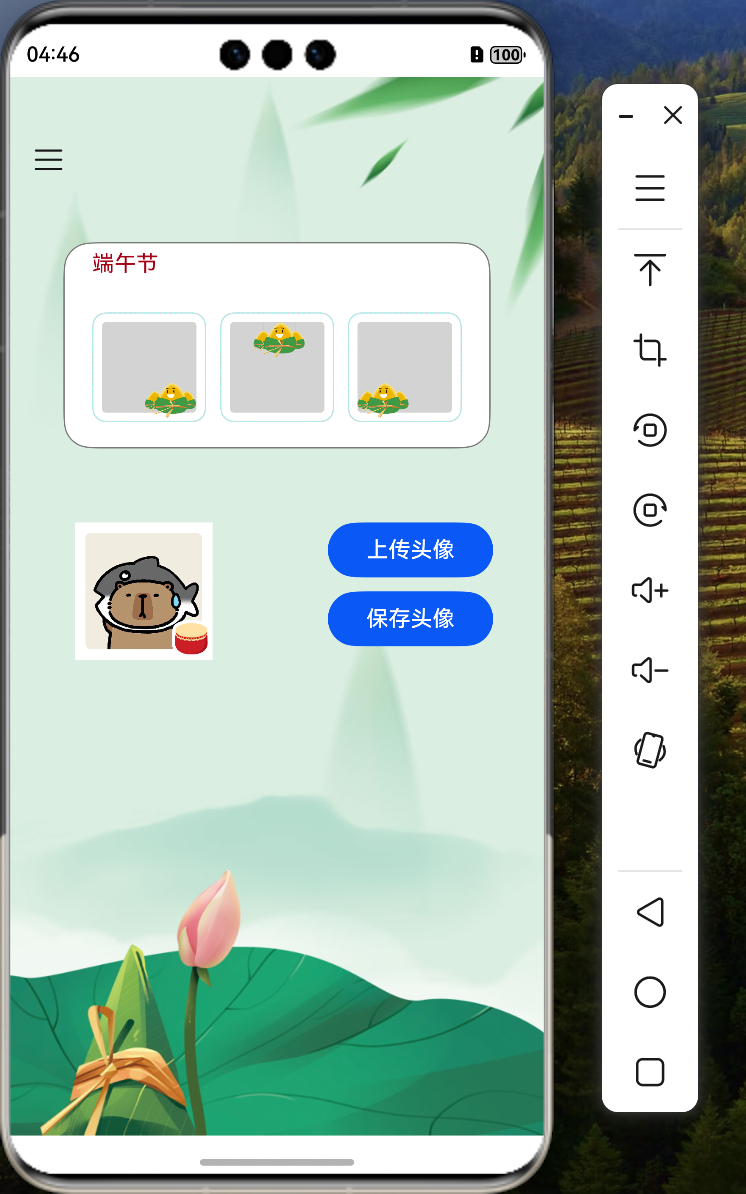Image resolution: width=746 pixels, height=1194 pixels.
Task: Open recent apps with the square button
Action: [650, 1071]
